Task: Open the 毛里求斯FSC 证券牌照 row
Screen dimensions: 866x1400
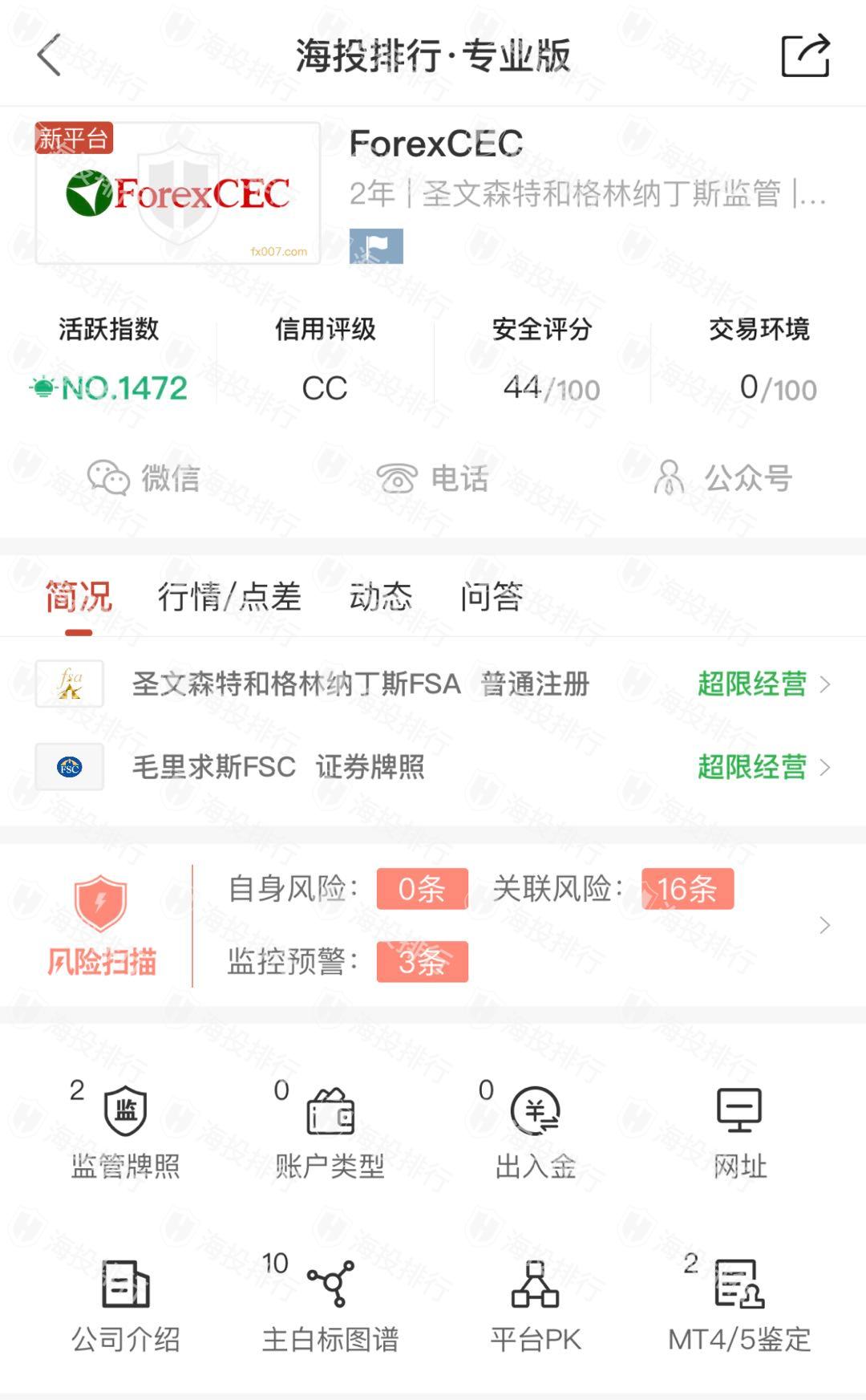Action: tap(433, 767)
